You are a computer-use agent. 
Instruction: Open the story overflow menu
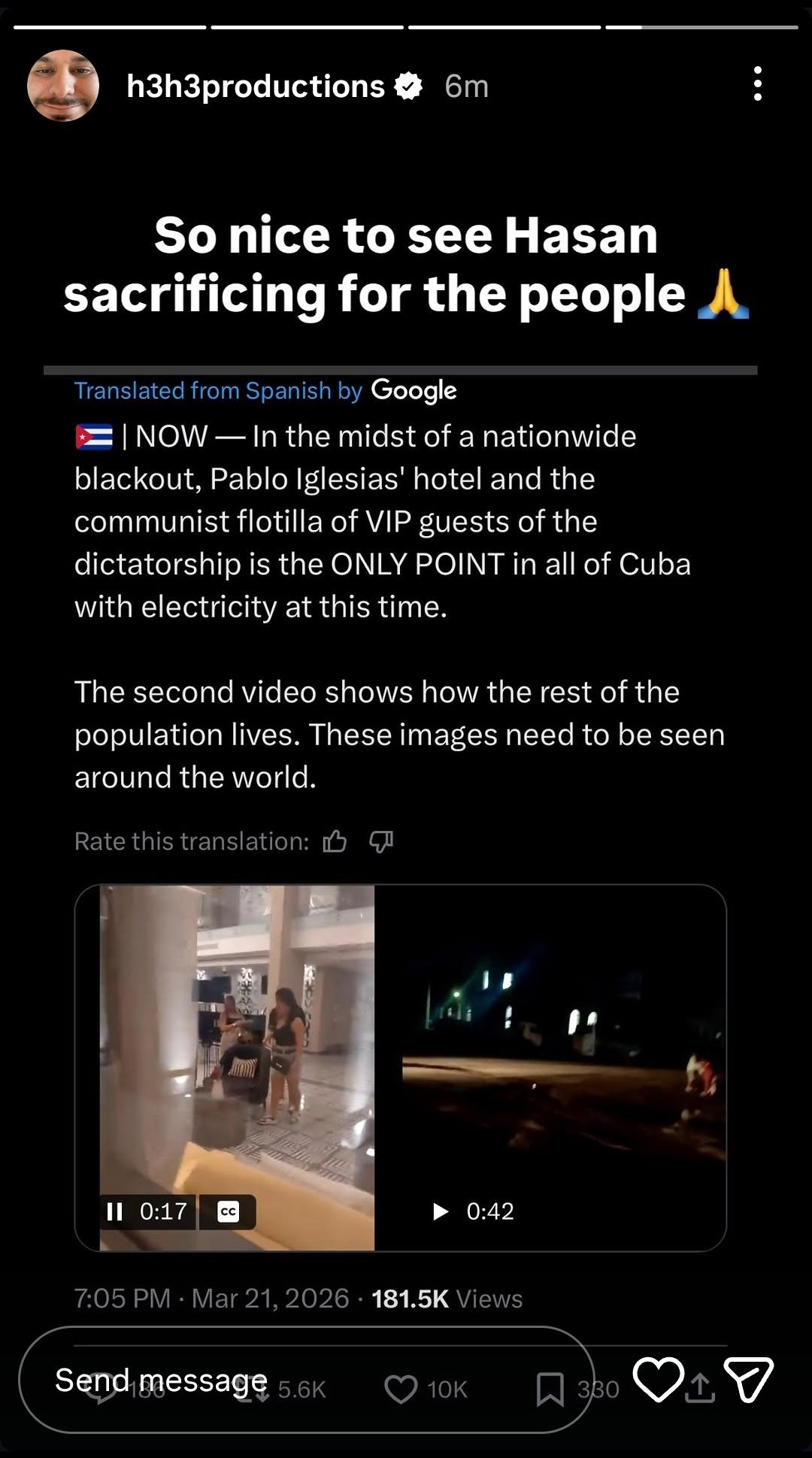757,83
